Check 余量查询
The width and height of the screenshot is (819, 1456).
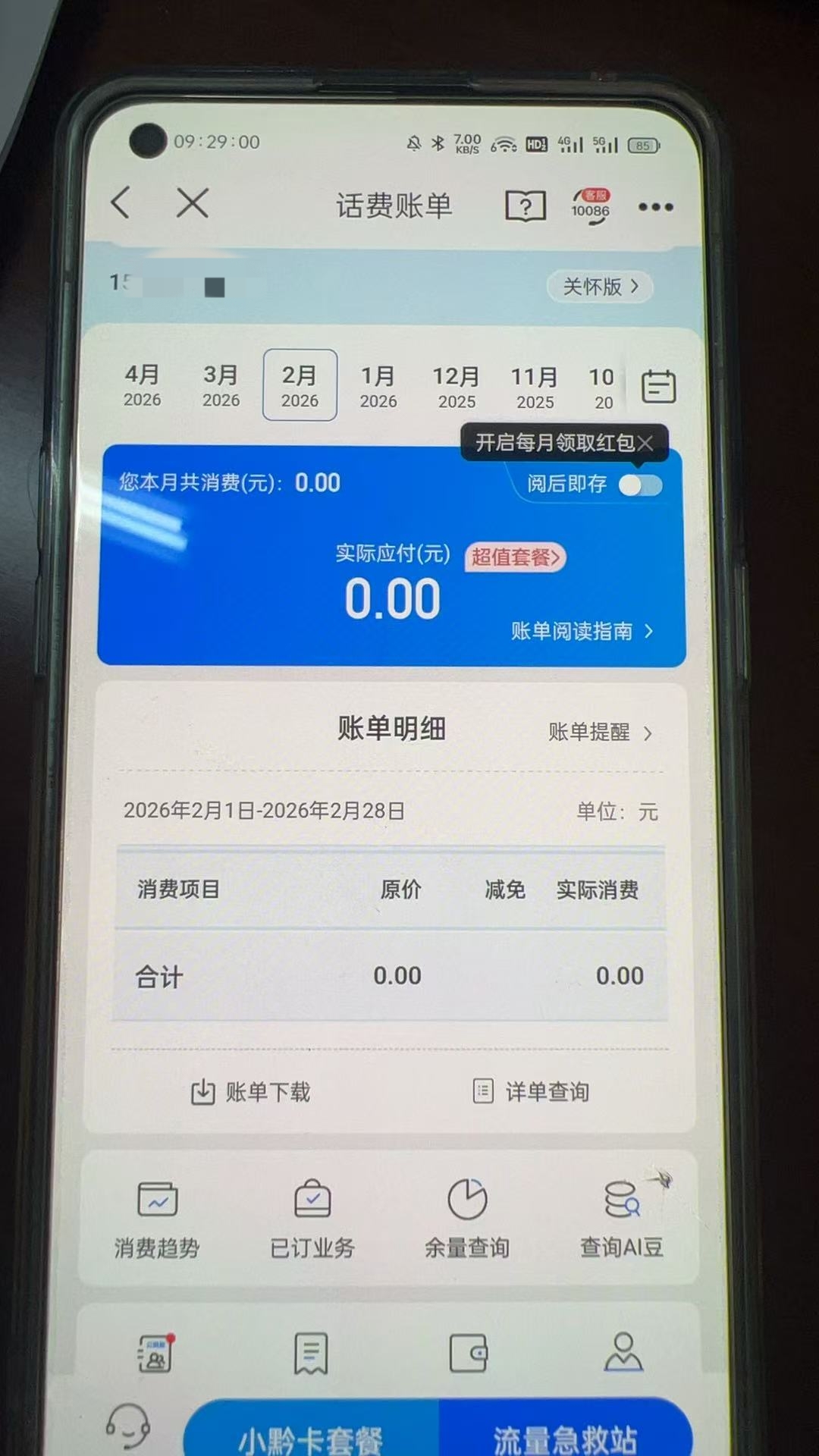[x=466, y=1219]
